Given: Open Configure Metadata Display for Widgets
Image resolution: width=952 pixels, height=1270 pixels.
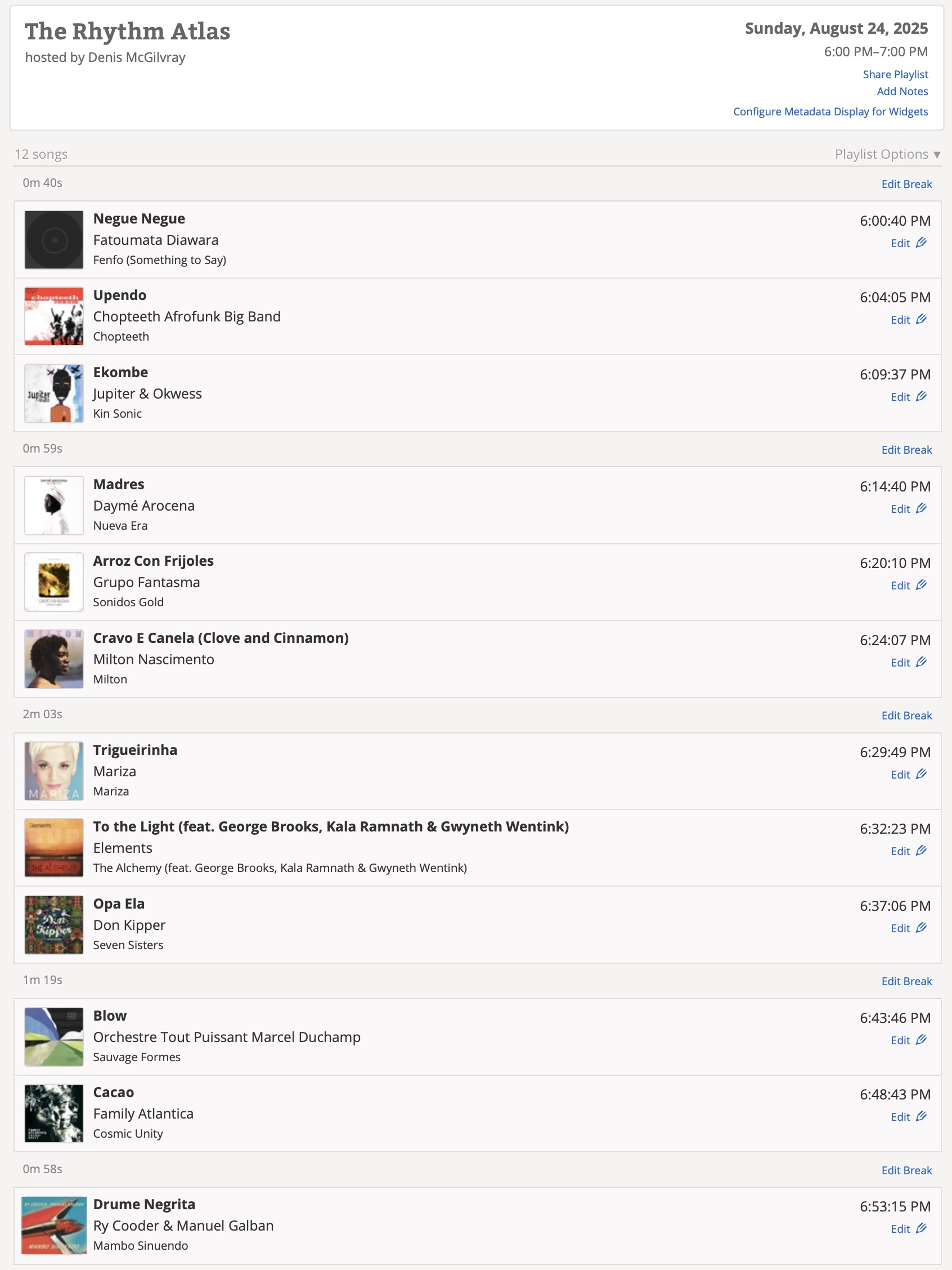Looking at the screenshot, I should click(x=830, y=111).
